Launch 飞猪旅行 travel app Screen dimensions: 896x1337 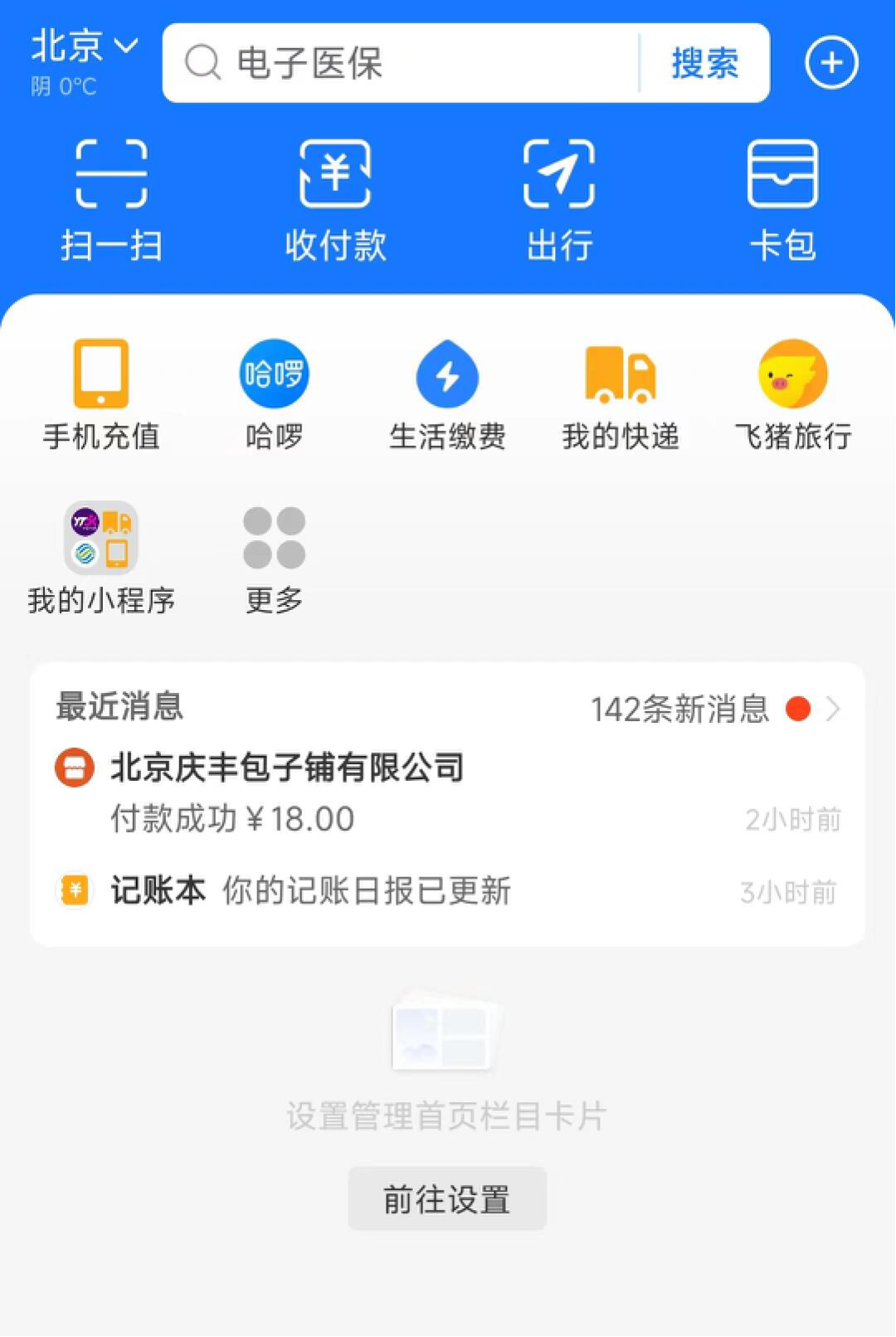[793, 394]
